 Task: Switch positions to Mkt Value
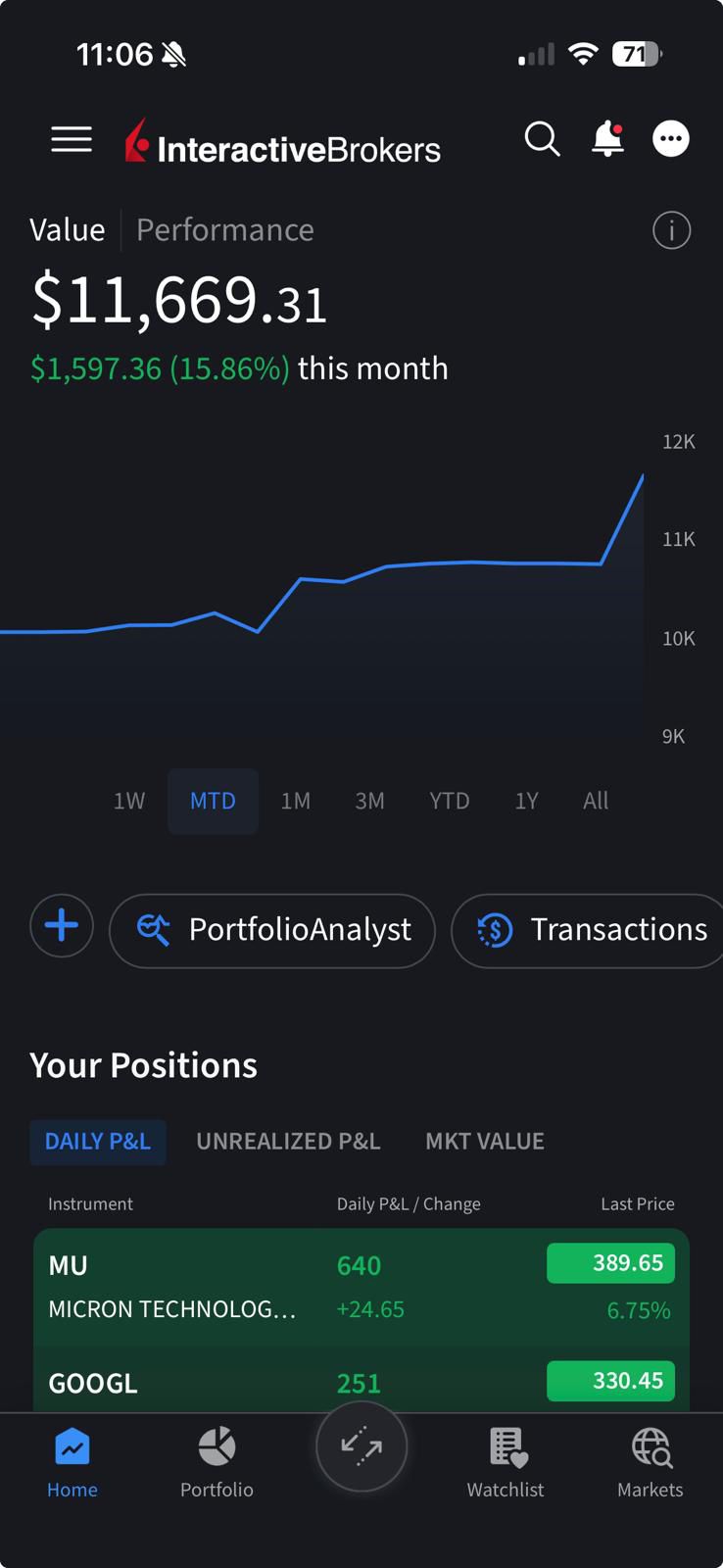[x=485, y=1142]
